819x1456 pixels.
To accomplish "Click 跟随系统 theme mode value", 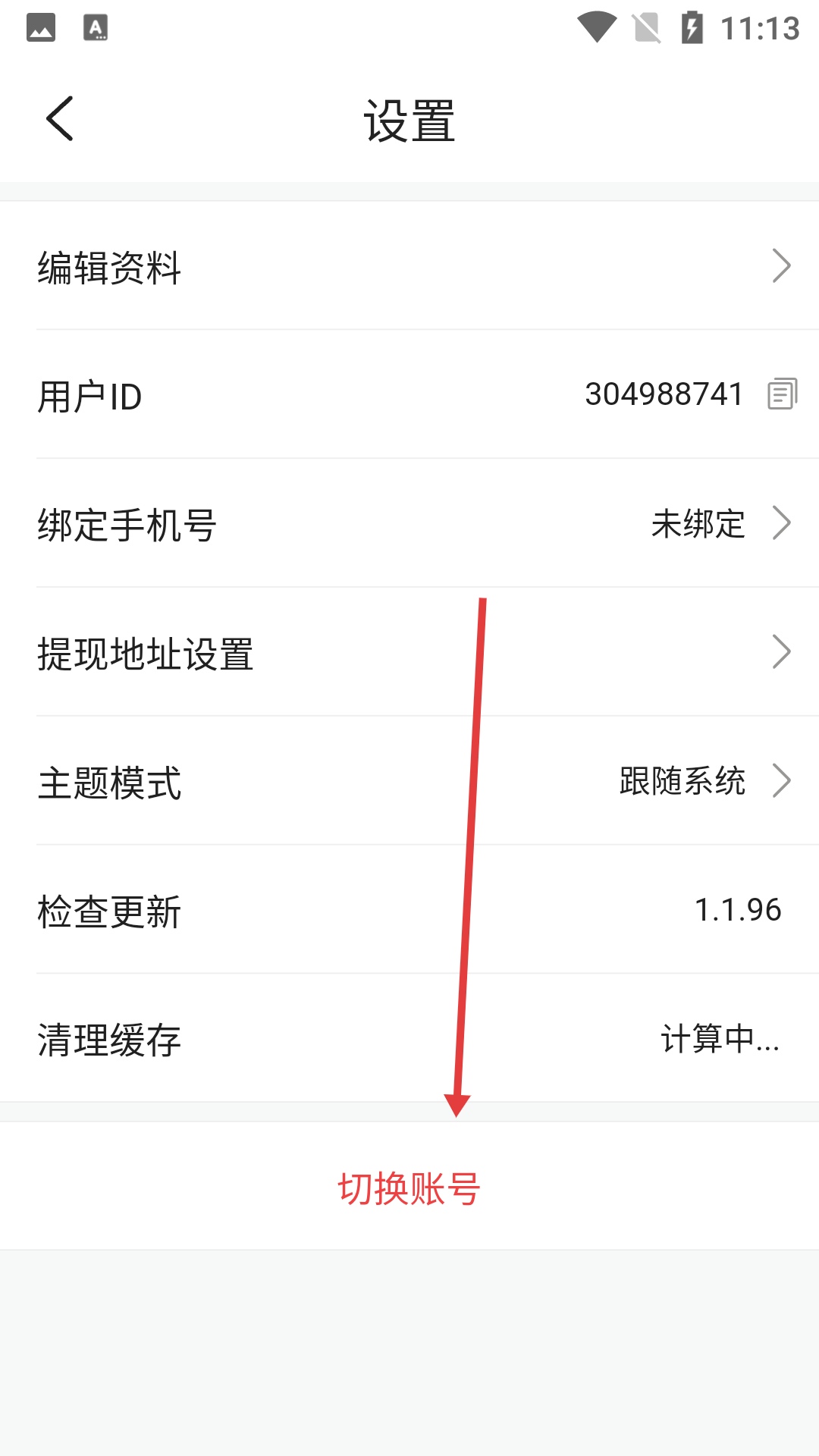I will click(681, 781).
